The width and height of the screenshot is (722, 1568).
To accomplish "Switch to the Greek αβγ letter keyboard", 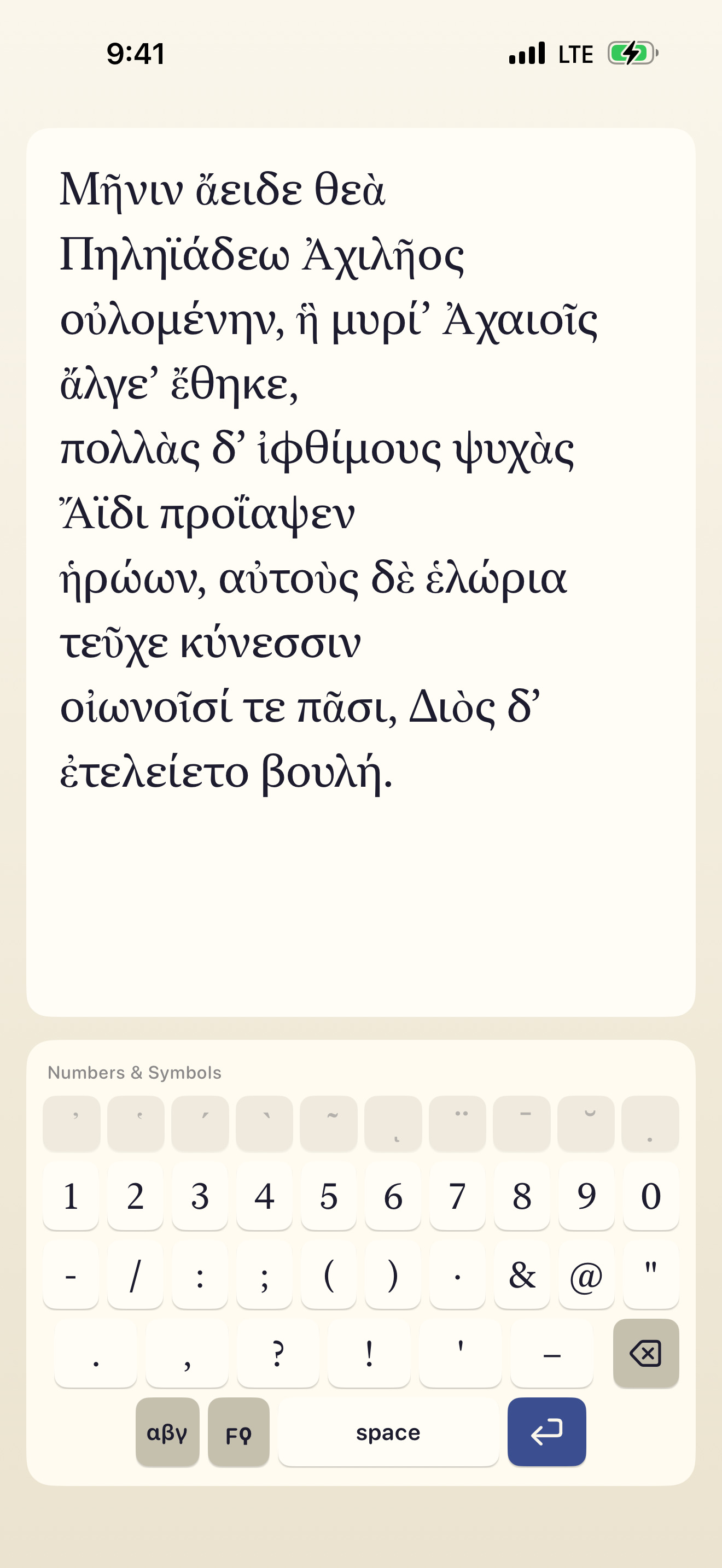I will point(167,1432).
